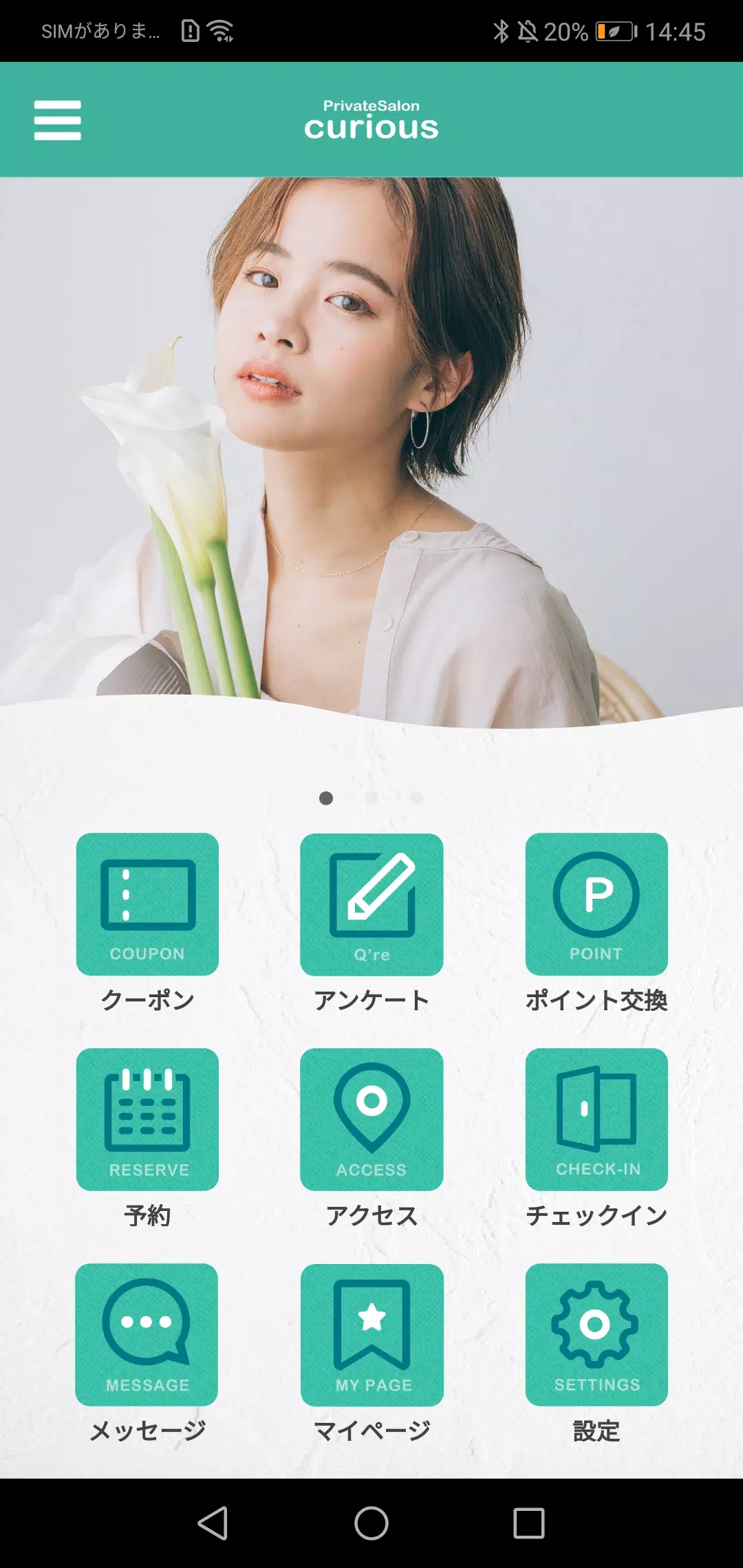Tap the ACCESS location pin icon
743x1568 pixels.
point(371,1119)
